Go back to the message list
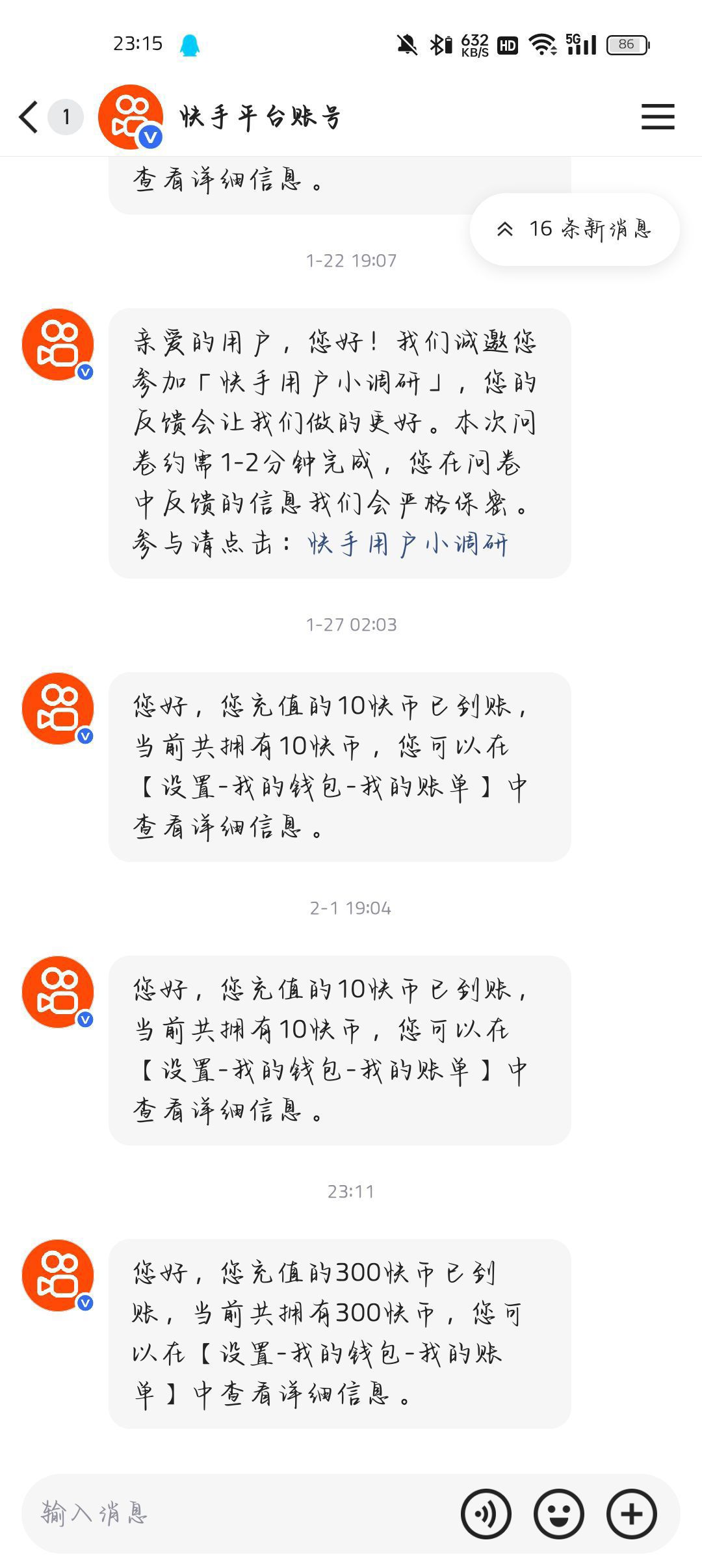Screen dimensions: 702x1568 (x=29, y=118)
